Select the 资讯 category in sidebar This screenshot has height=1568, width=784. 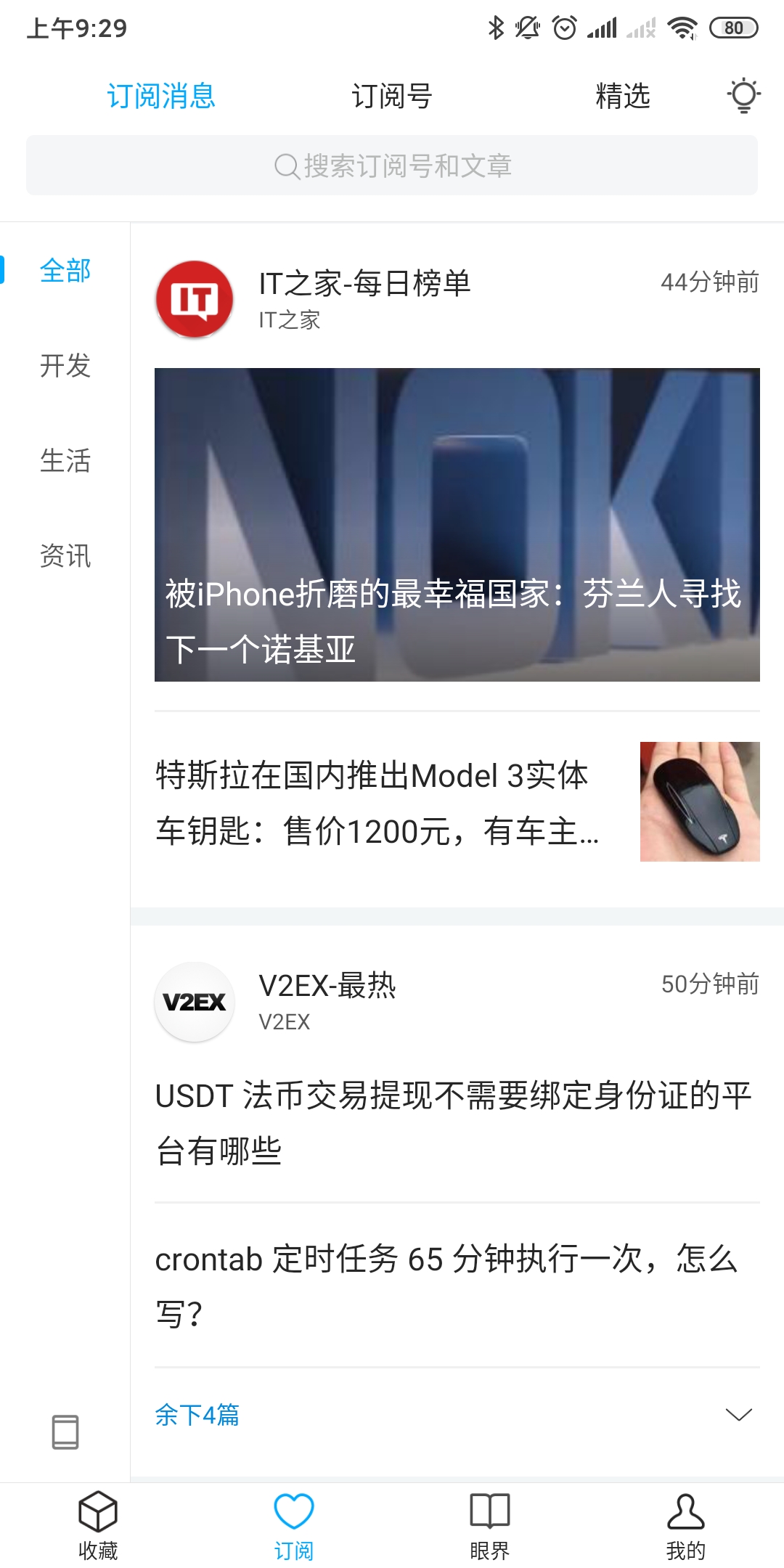click(x=65, y=558)
